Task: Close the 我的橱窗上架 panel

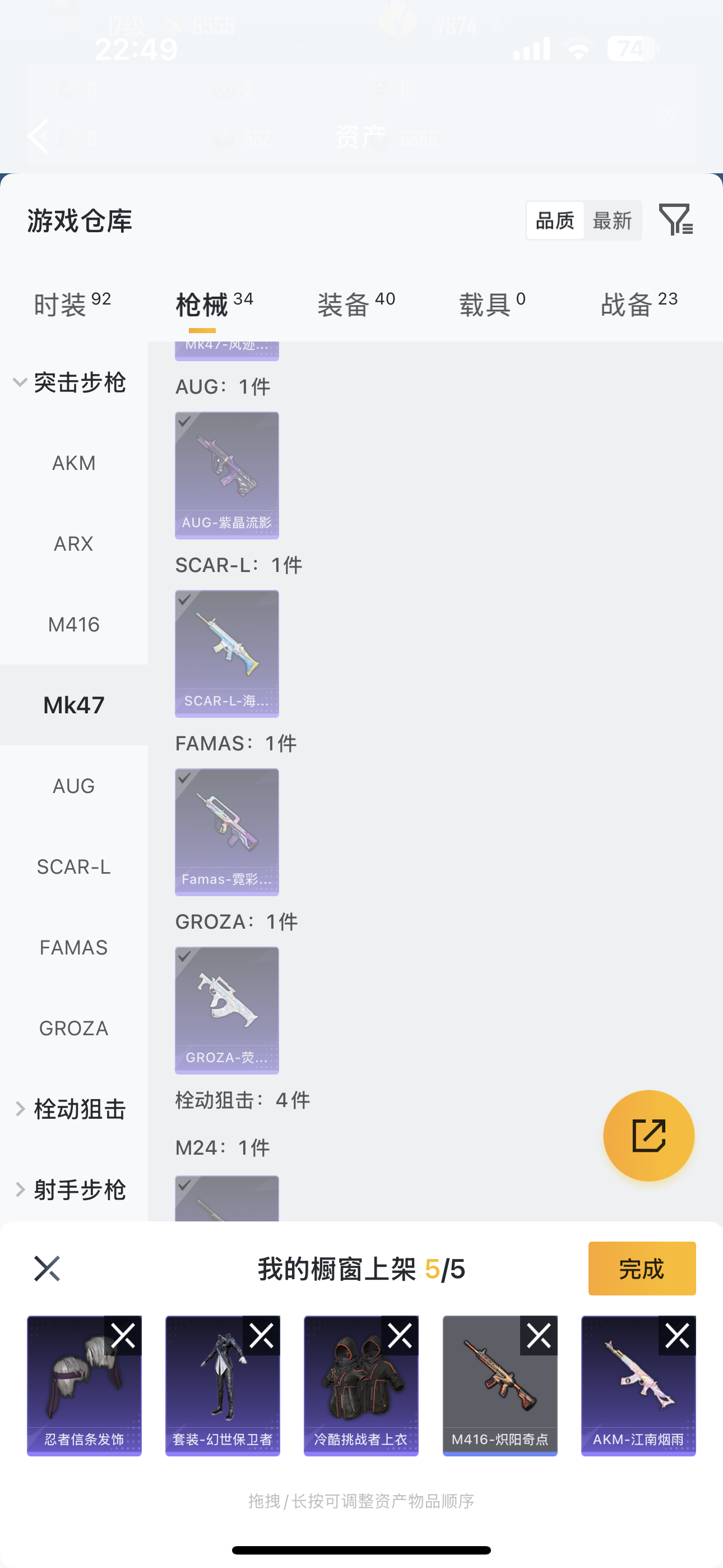Action: pyautogui.click(x=47, y=1269)
